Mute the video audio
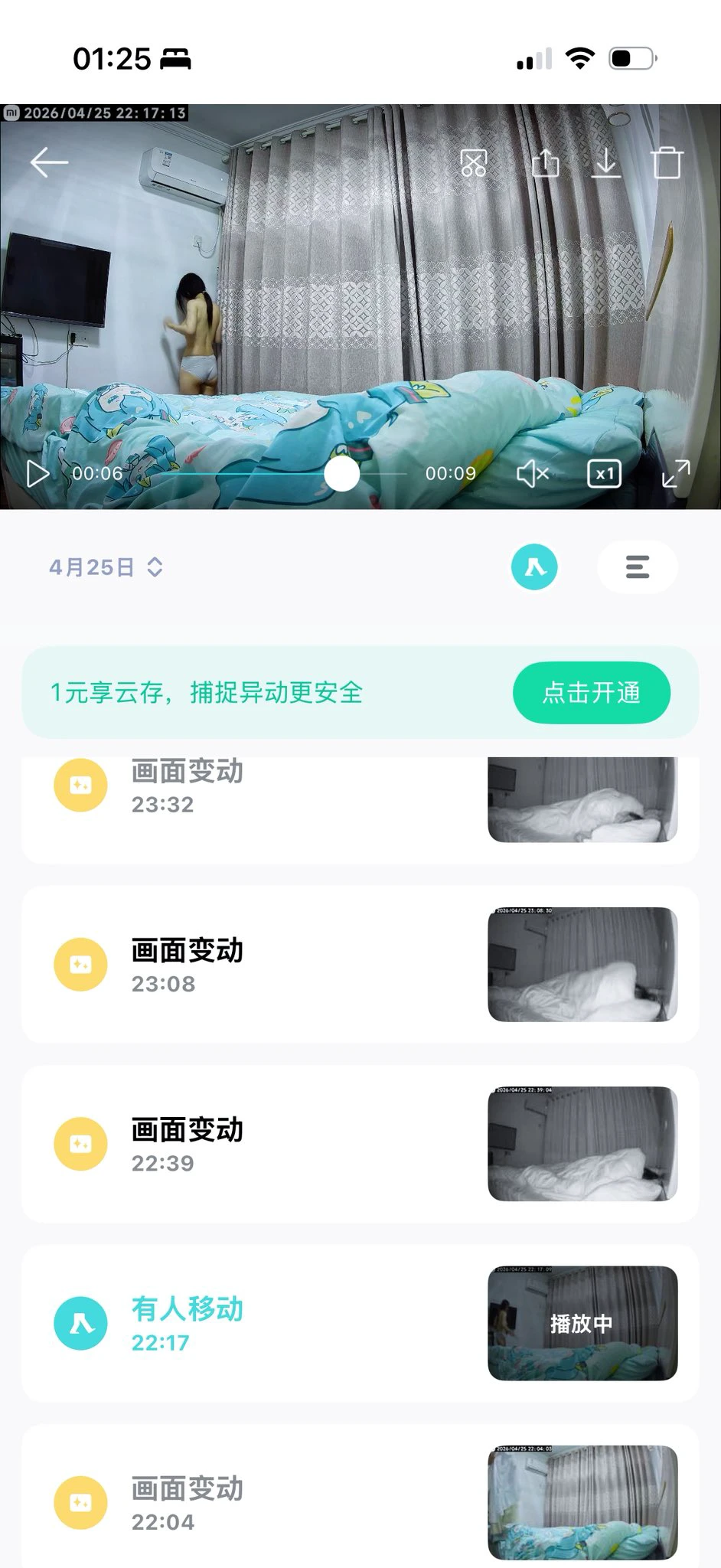 point(531,474)
